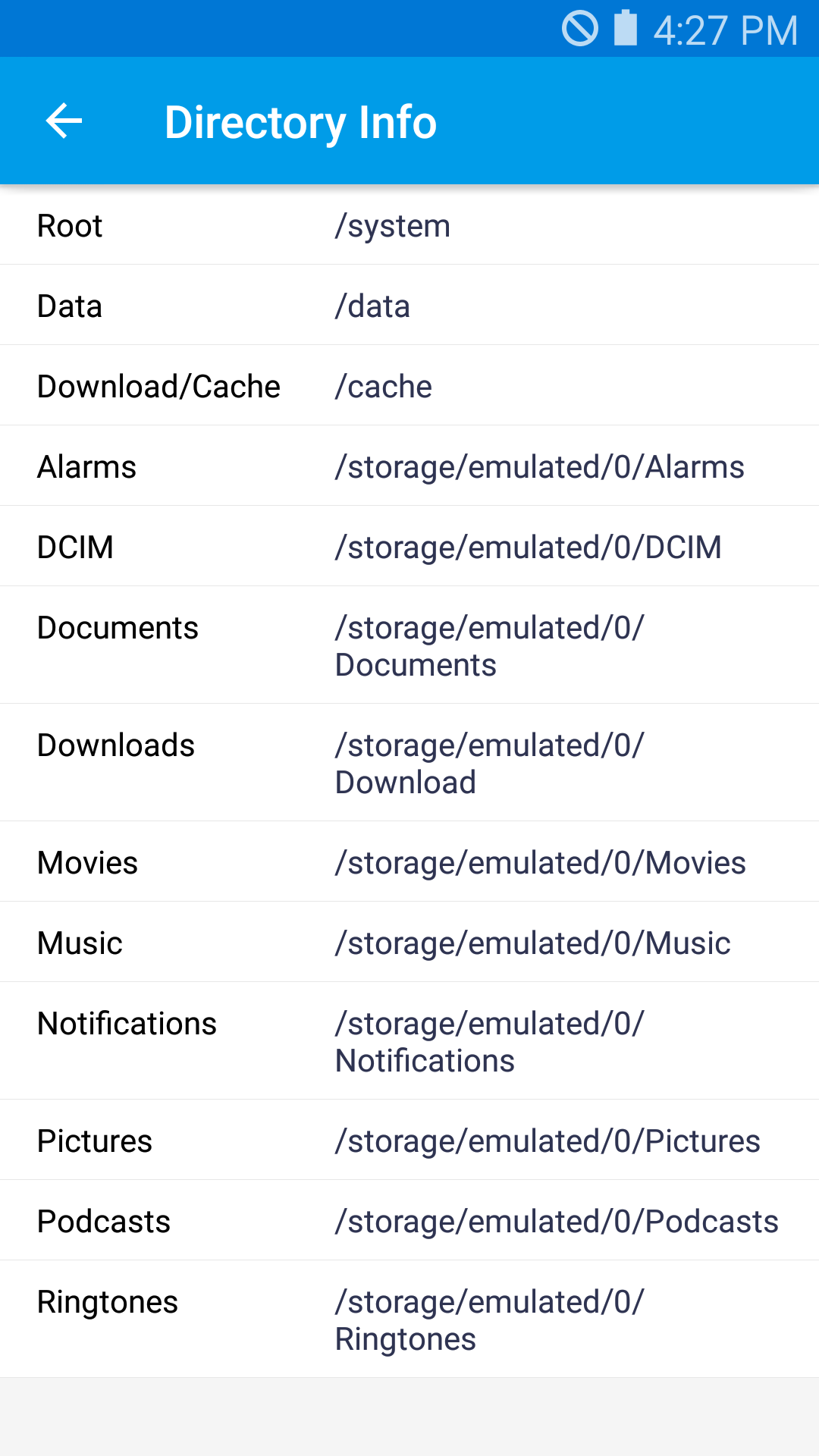
Task: Open the Download/Cache entry
Action: tap(409, 385)
